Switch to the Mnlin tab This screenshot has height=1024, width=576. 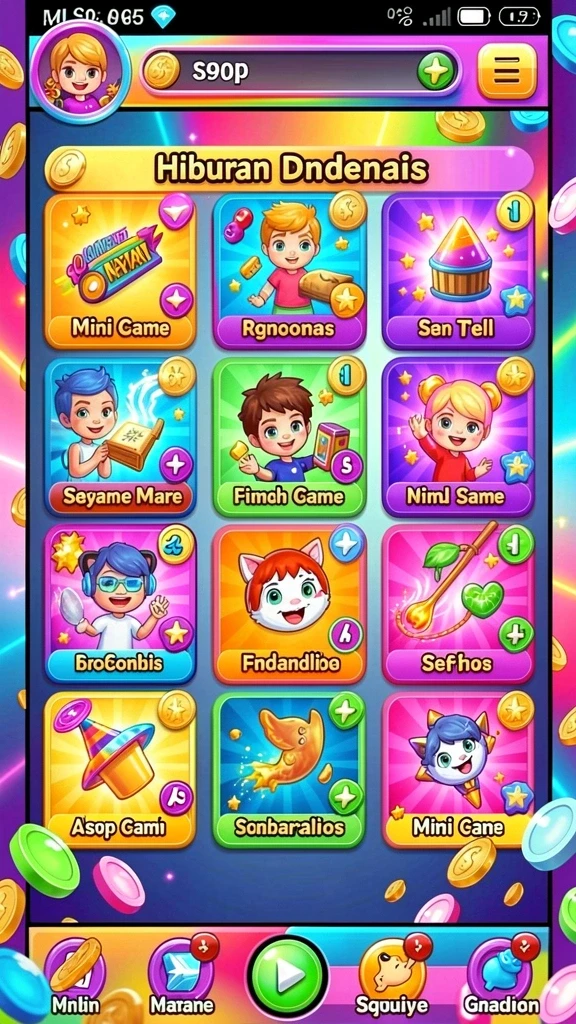[74, 976]
